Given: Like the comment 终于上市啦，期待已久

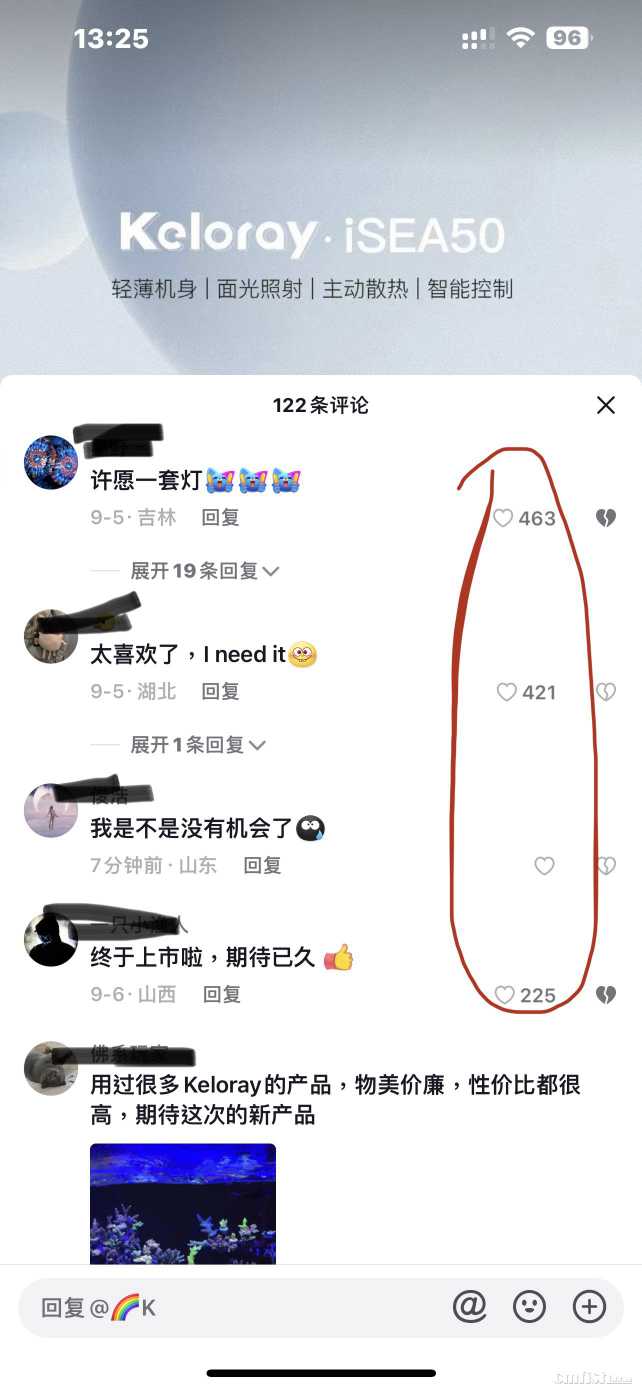Looking at the screenshot, I should coord(505,995).
